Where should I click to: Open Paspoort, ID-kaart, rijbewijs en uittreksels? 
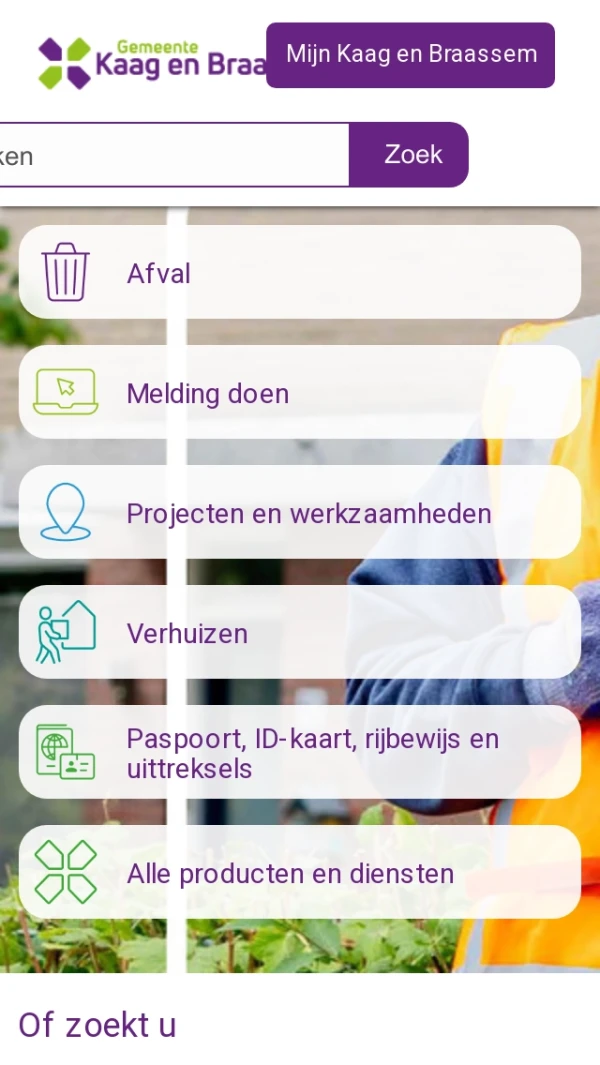pyautogui.click(x=300, y=752)
